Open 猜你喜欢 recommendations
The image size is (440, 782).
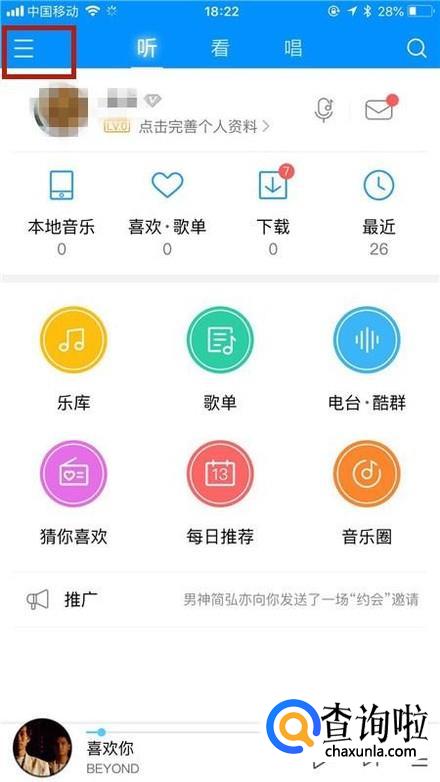[73, 493]
